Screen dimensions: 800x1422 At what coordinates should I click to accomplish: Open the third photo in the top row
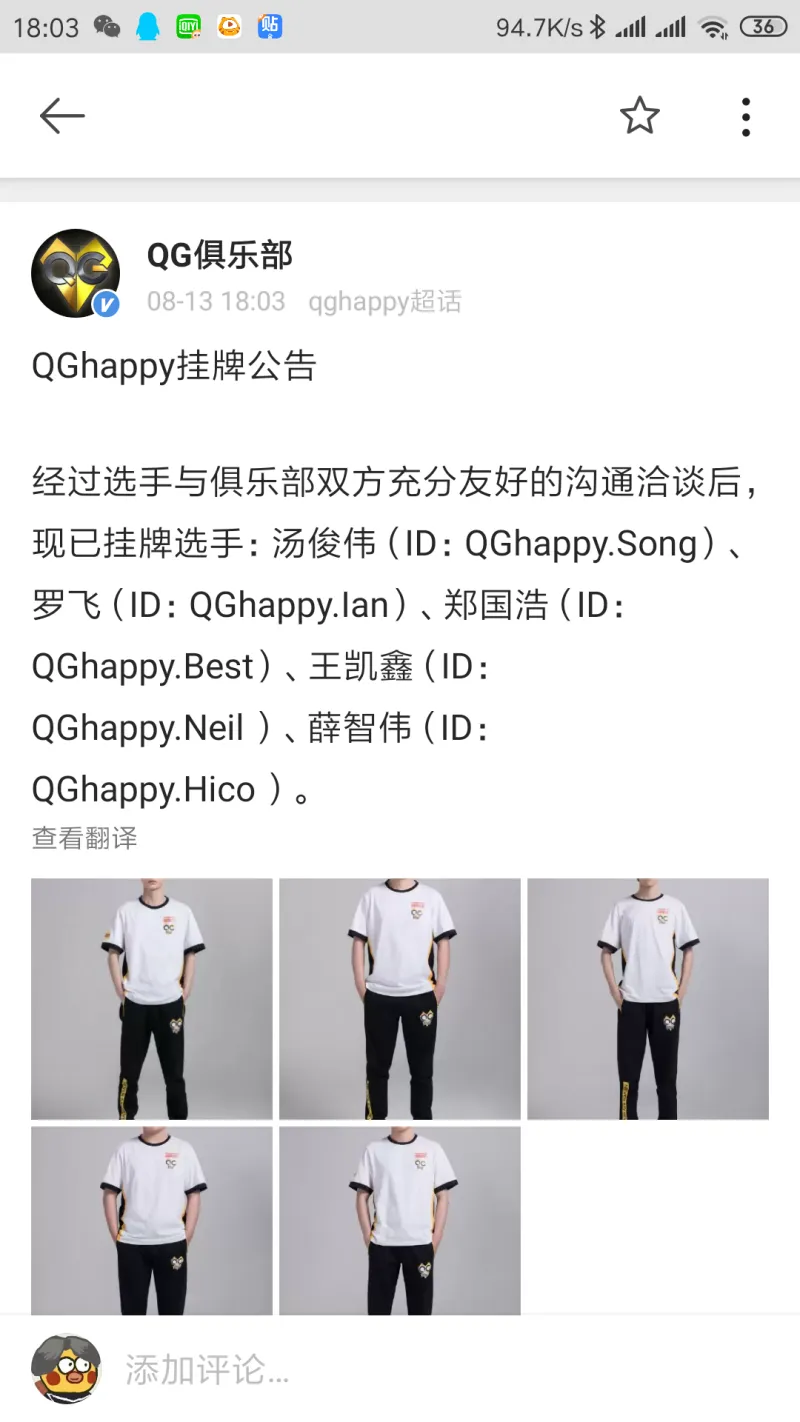click(648, 998)
